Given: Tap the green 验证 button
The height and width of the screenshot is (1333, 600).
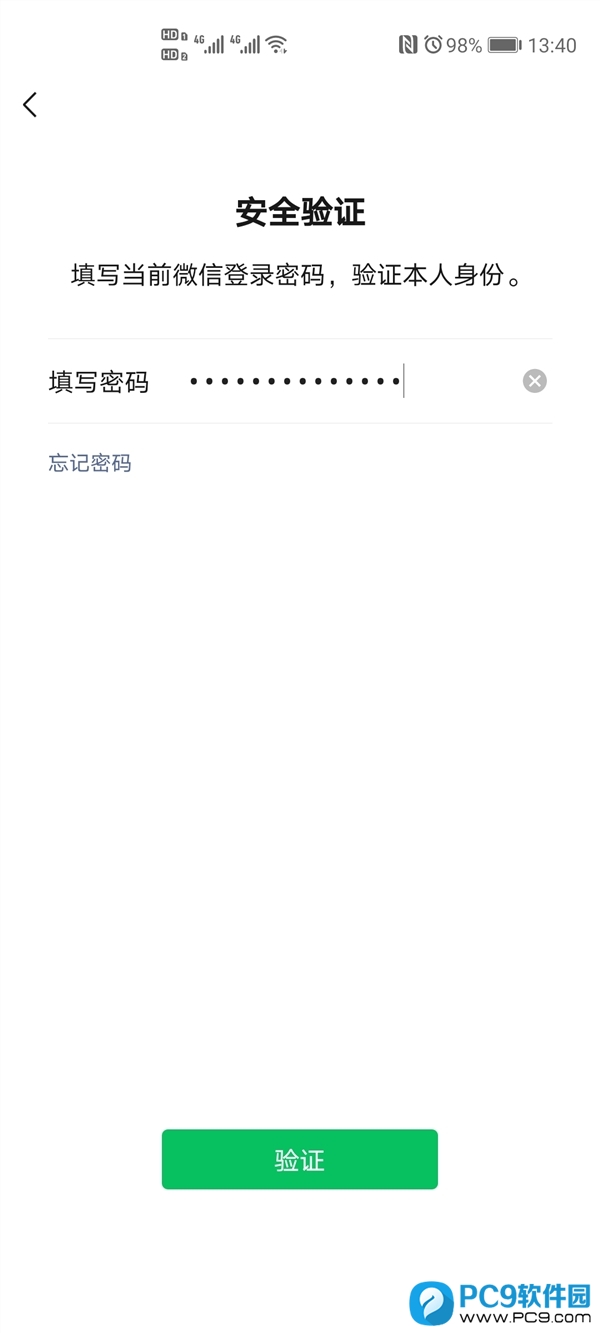Looking at the screenshot, I should [x=299, y=1160].
